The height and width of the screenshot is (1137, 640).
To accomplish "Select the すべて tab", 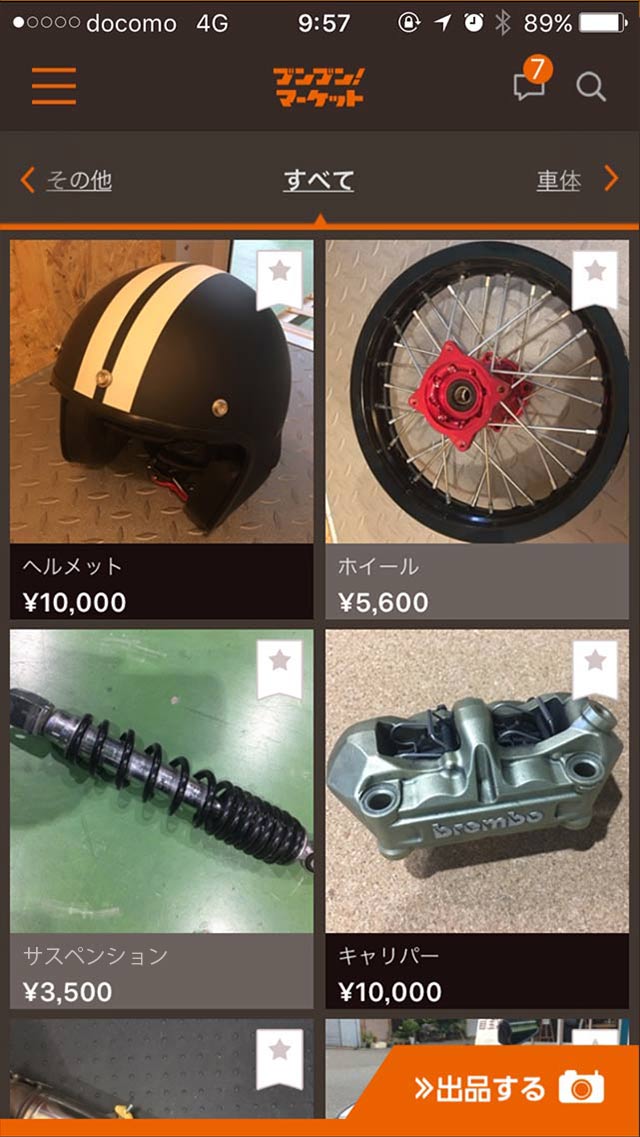I will pos(319,181).
